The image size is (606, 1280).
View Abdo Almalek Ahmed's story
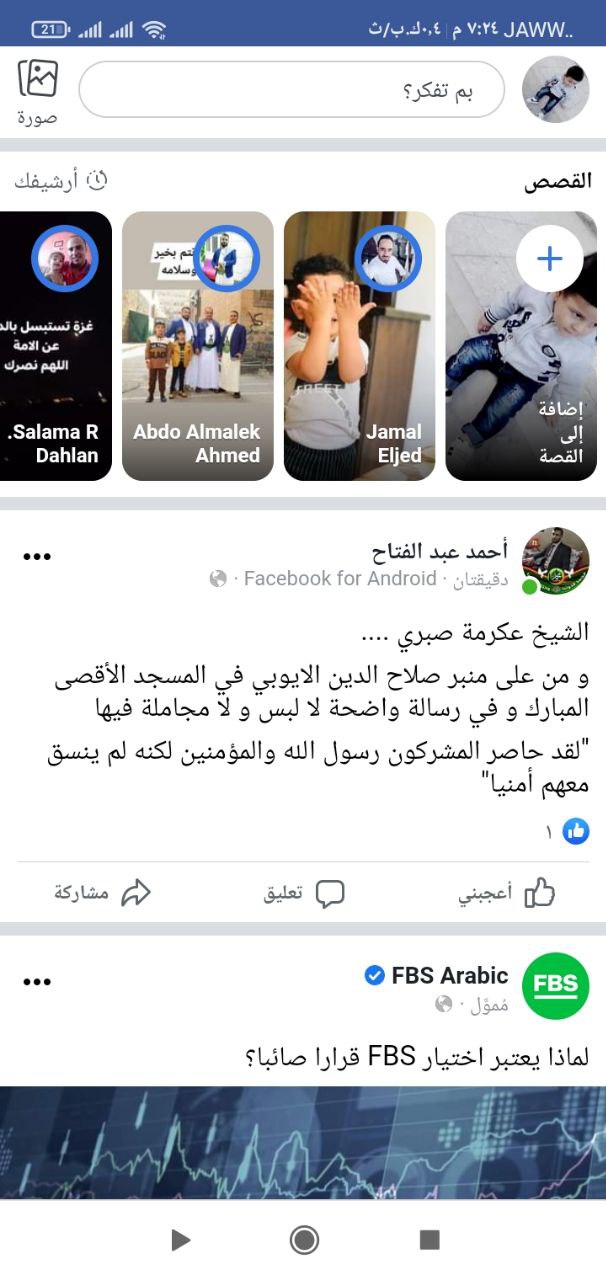[197, 346]
